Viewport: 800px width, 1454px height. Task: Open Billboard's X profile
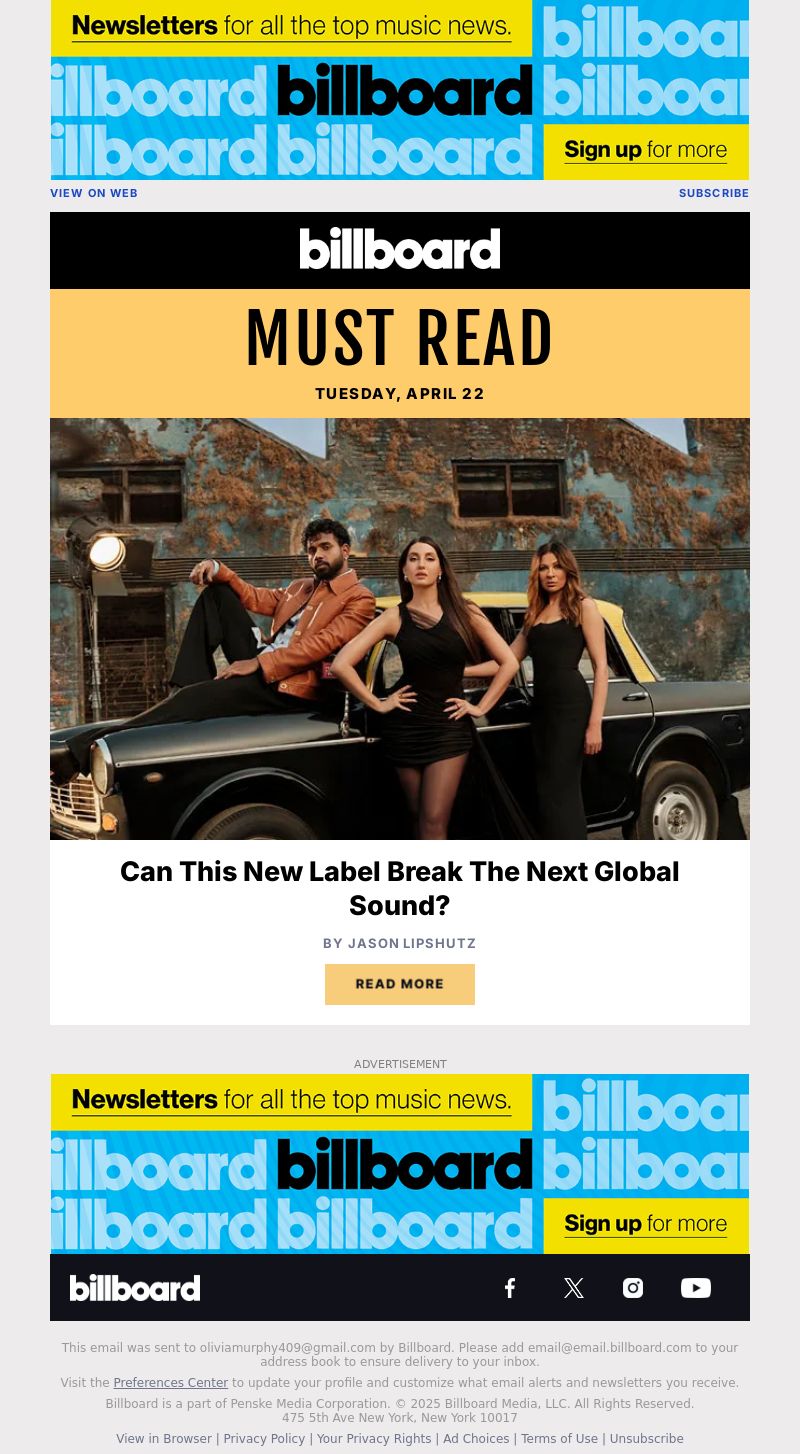pyautogui.click(x=573, y=1288)
